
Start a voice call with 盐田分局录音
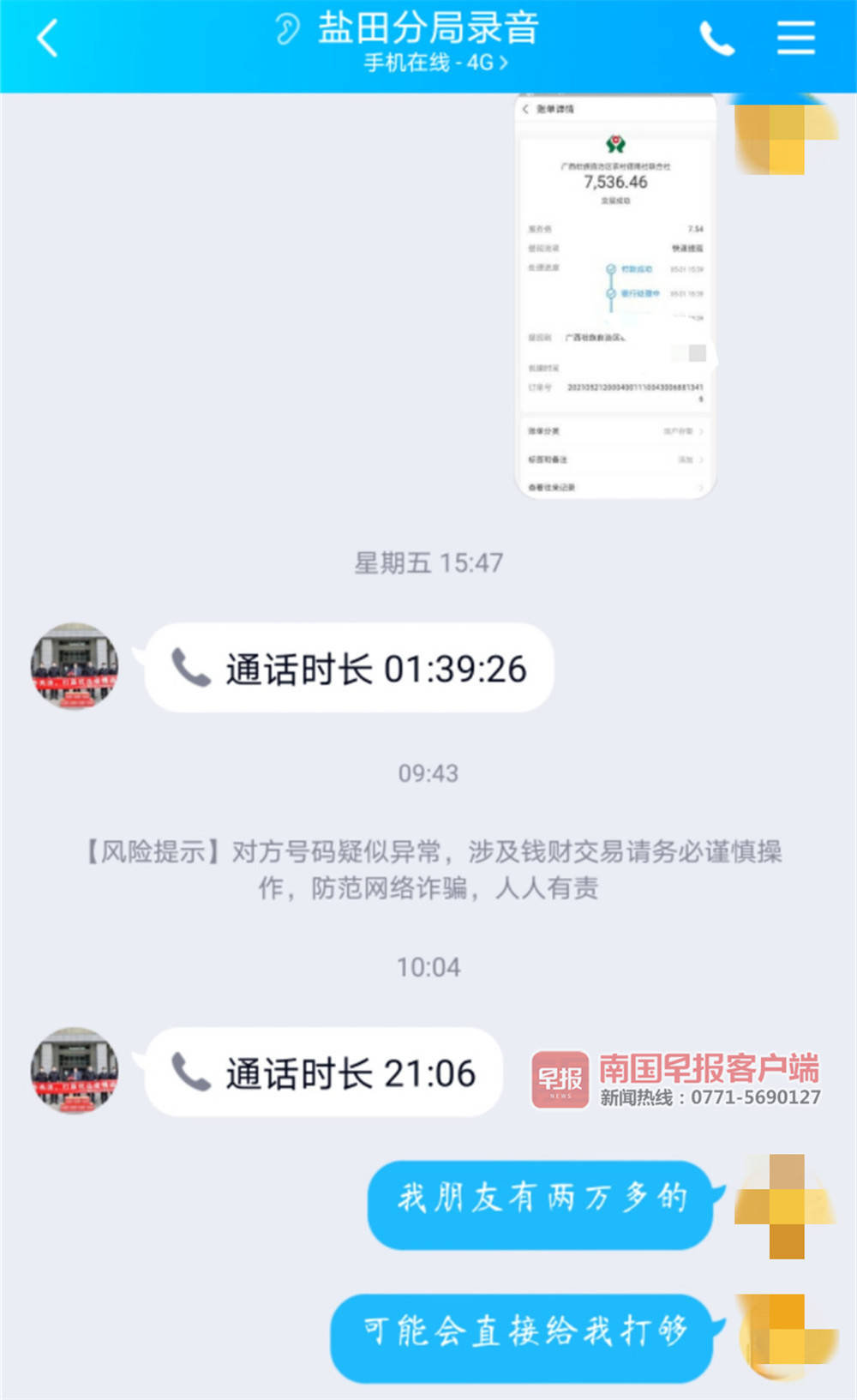pyautogui.click(x=716, y=39)
